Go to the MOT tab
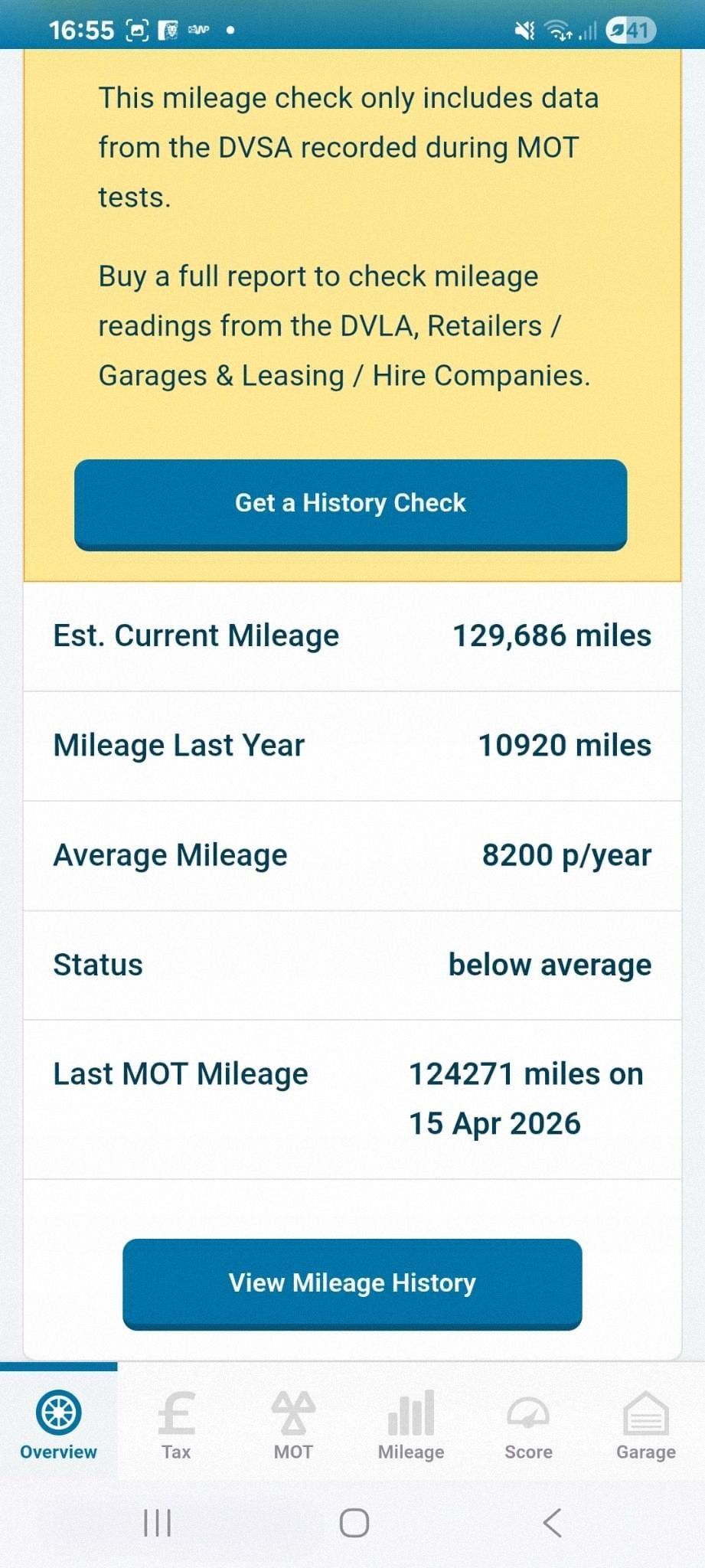This screenshot has width=705, height=1568. [x=293, y=1426]
